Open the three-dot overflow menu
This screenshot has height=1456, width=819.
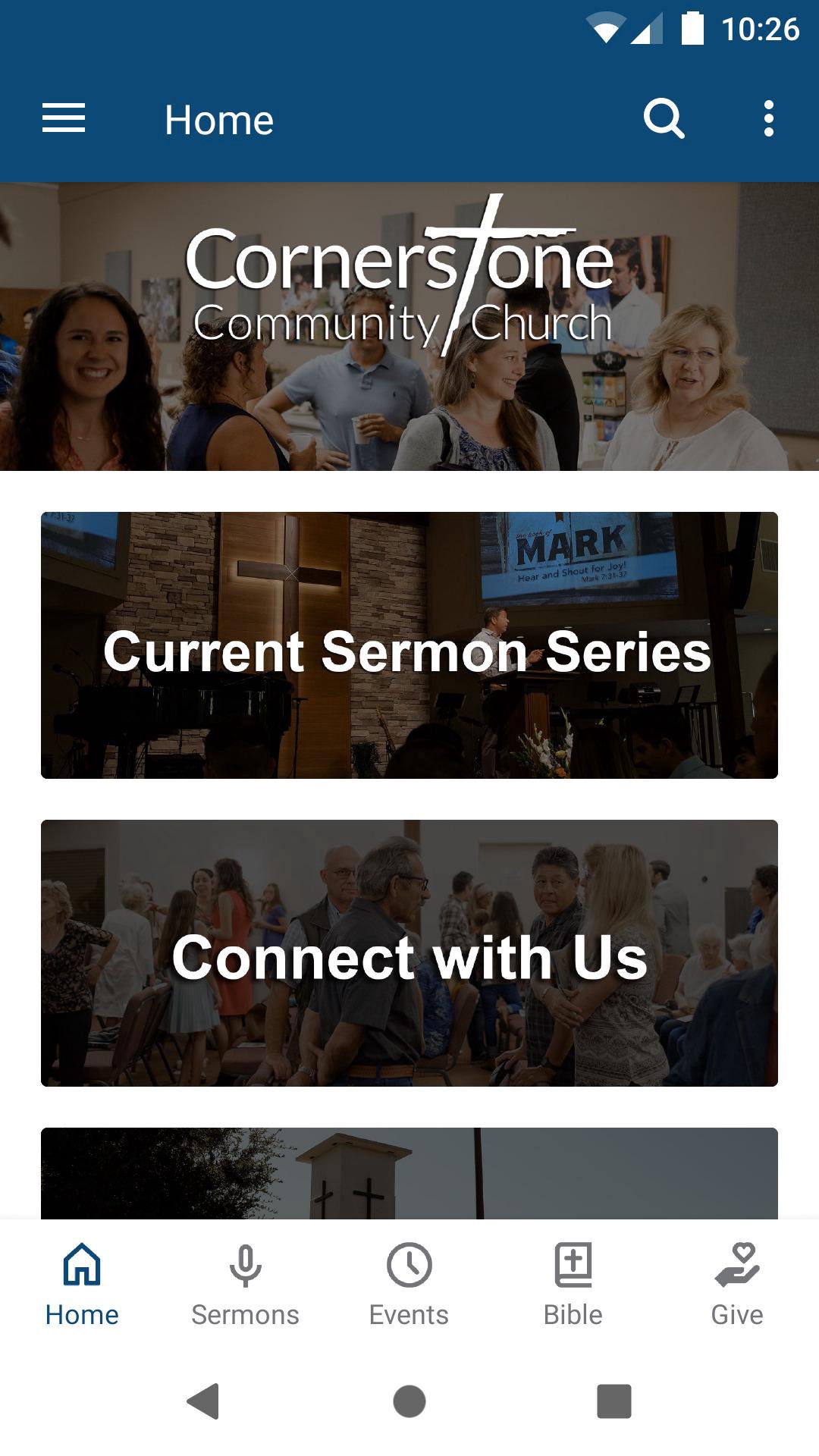pyautogui.click(x=768, y=119)
